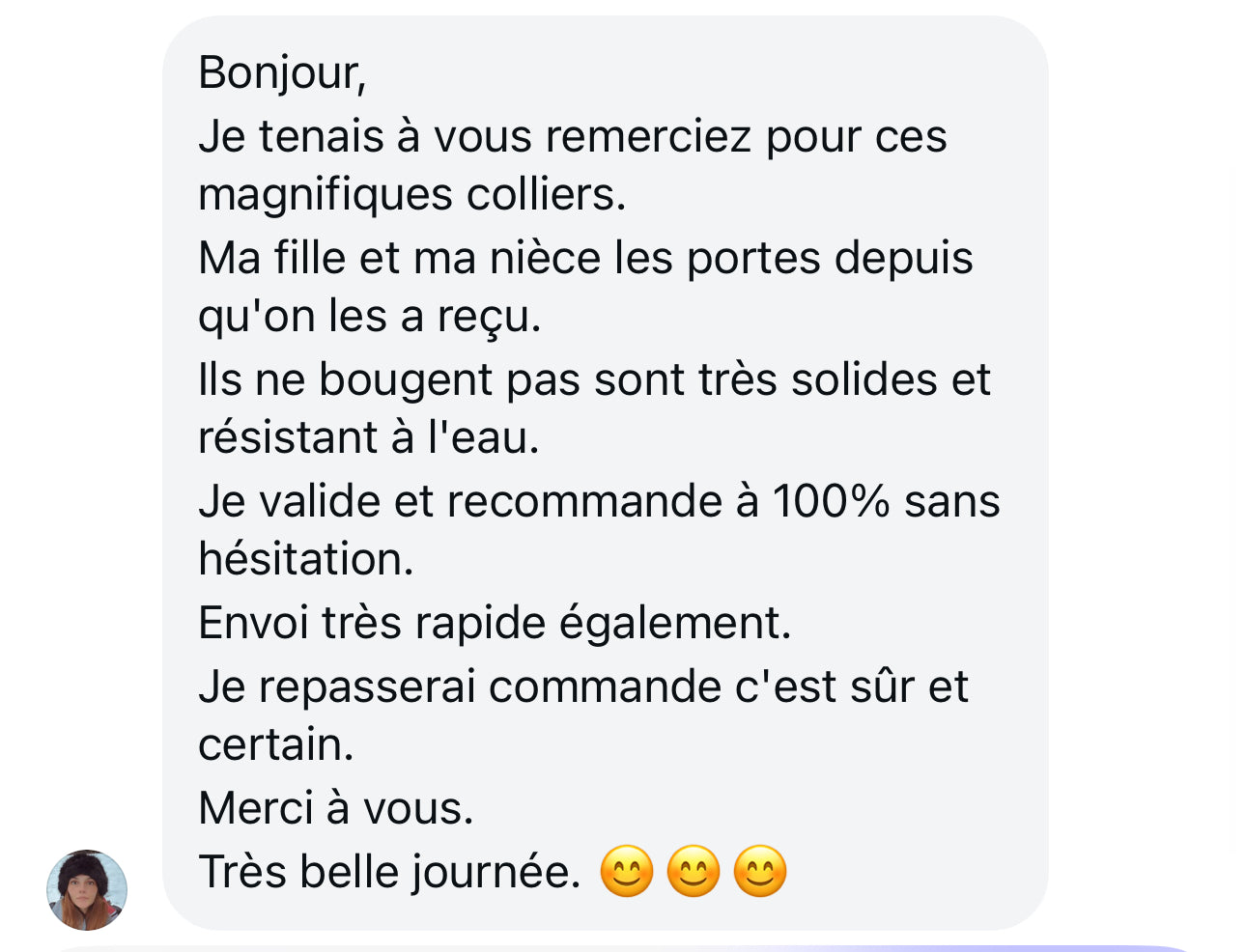The image size is (1246, 952).
Task: Open the sender's profile avatar
Action: 87,889
